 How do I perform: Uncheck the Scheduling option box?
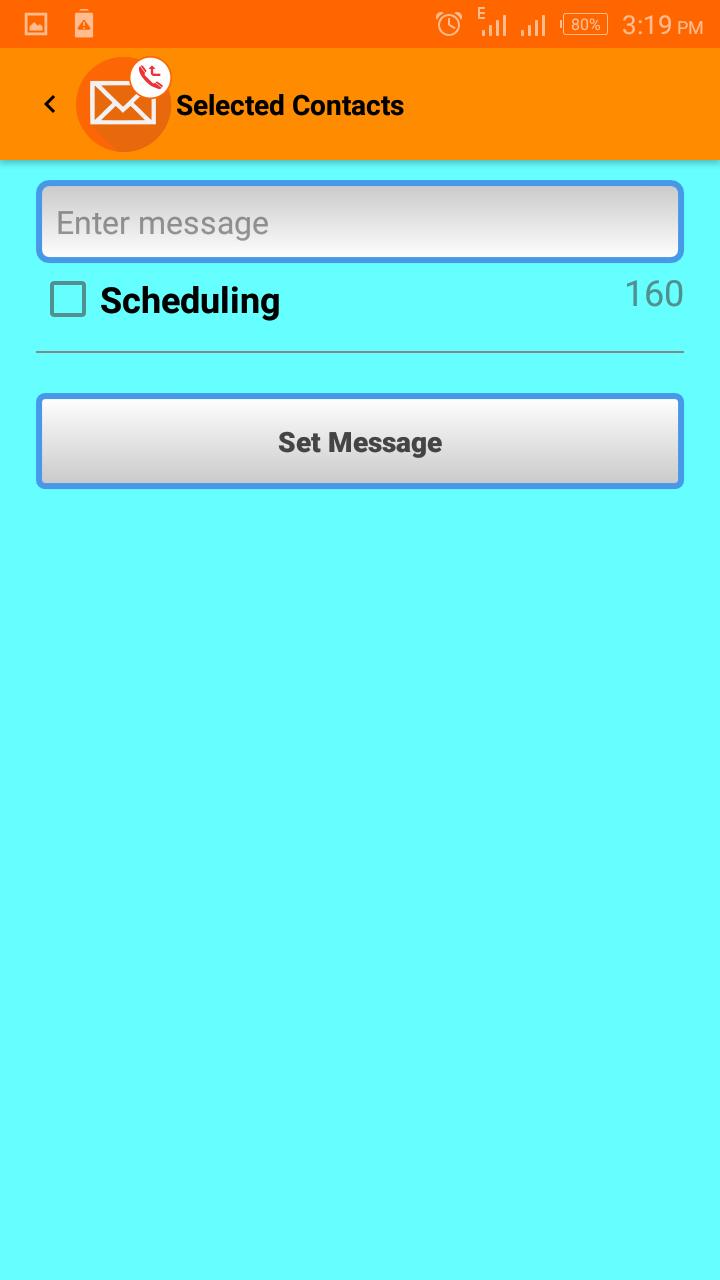pyautogui.click(x=66, y=299)
